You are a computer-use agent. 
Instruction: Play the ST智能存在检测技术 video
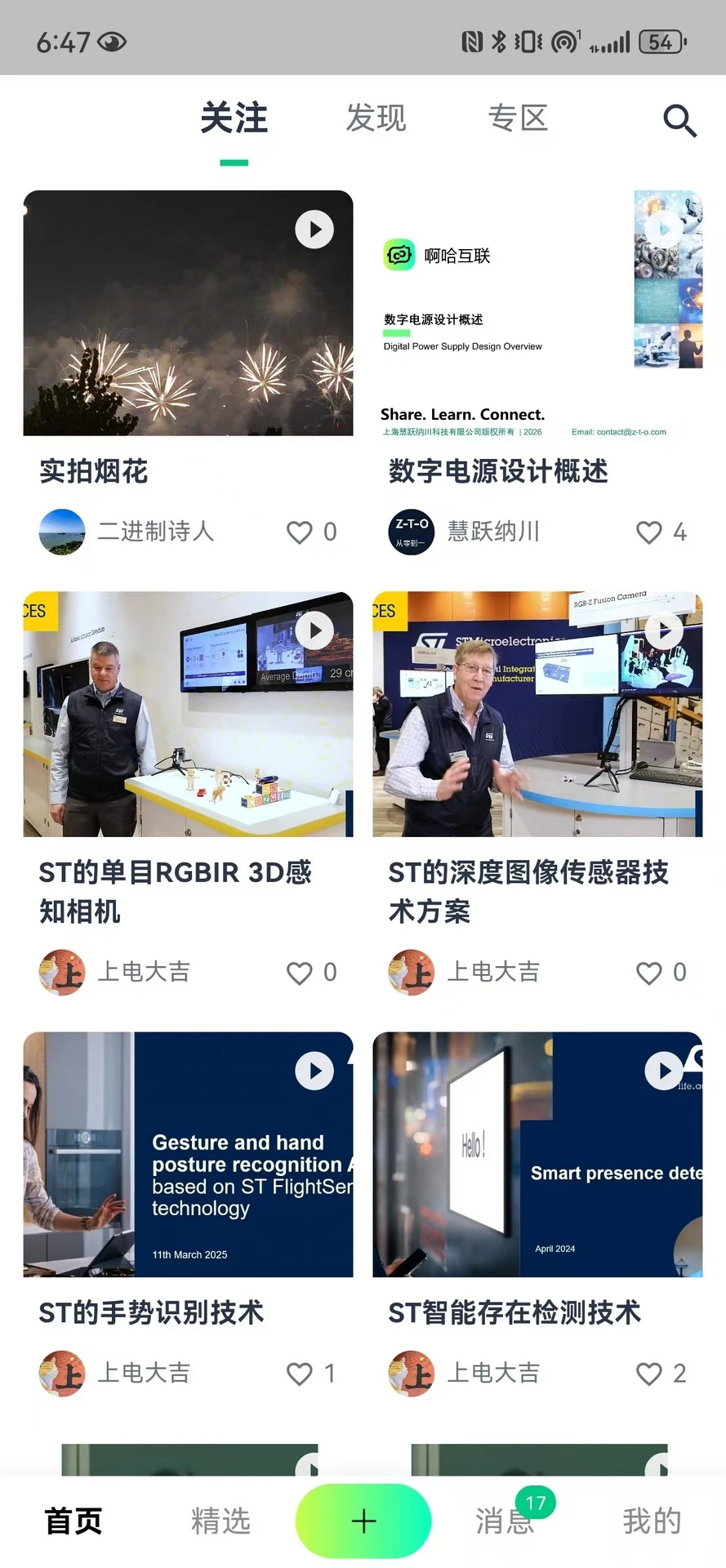pyautogui.click(x=666, y=1070)
